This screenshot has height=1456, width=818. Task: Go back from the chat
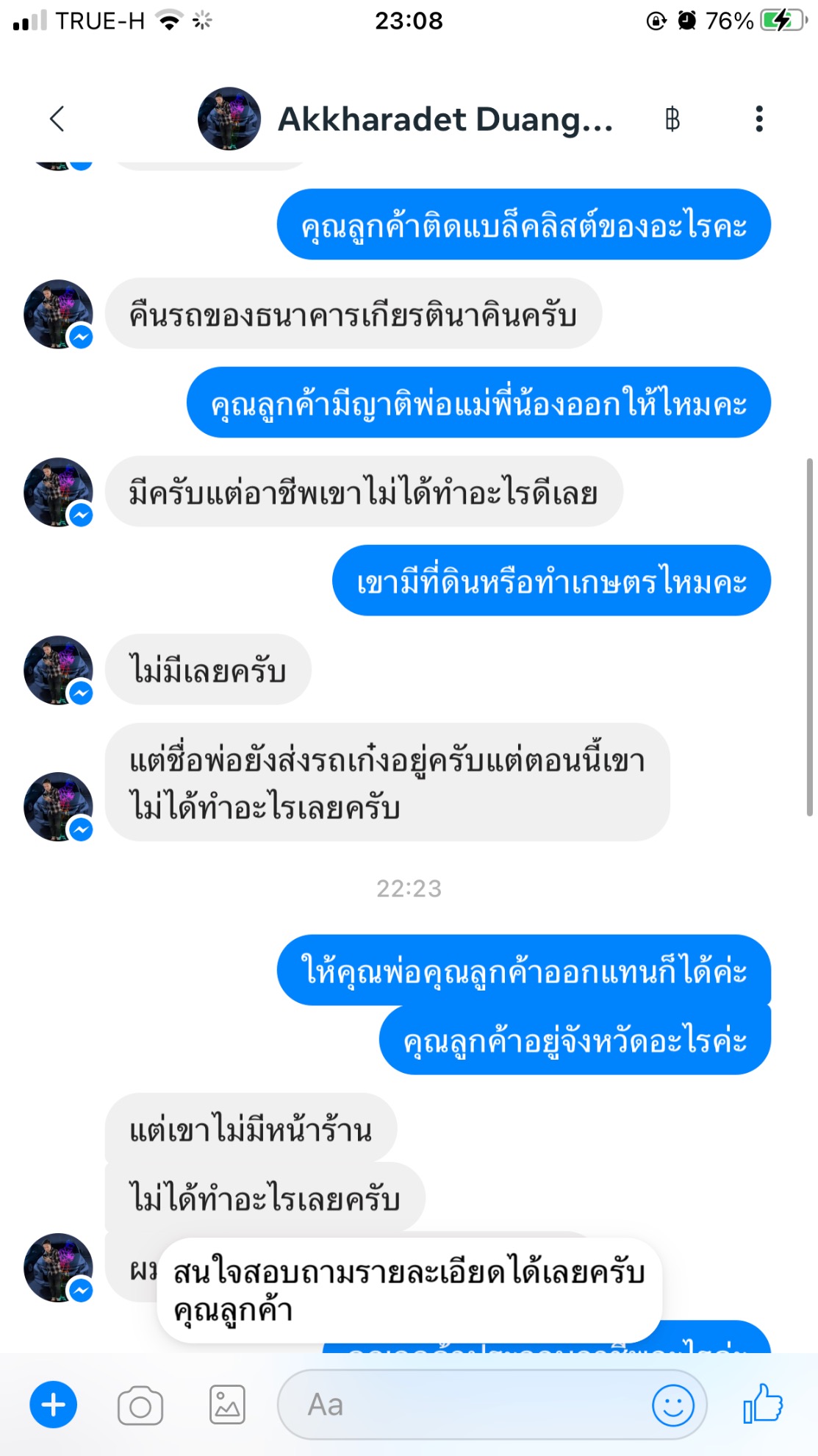57,118
